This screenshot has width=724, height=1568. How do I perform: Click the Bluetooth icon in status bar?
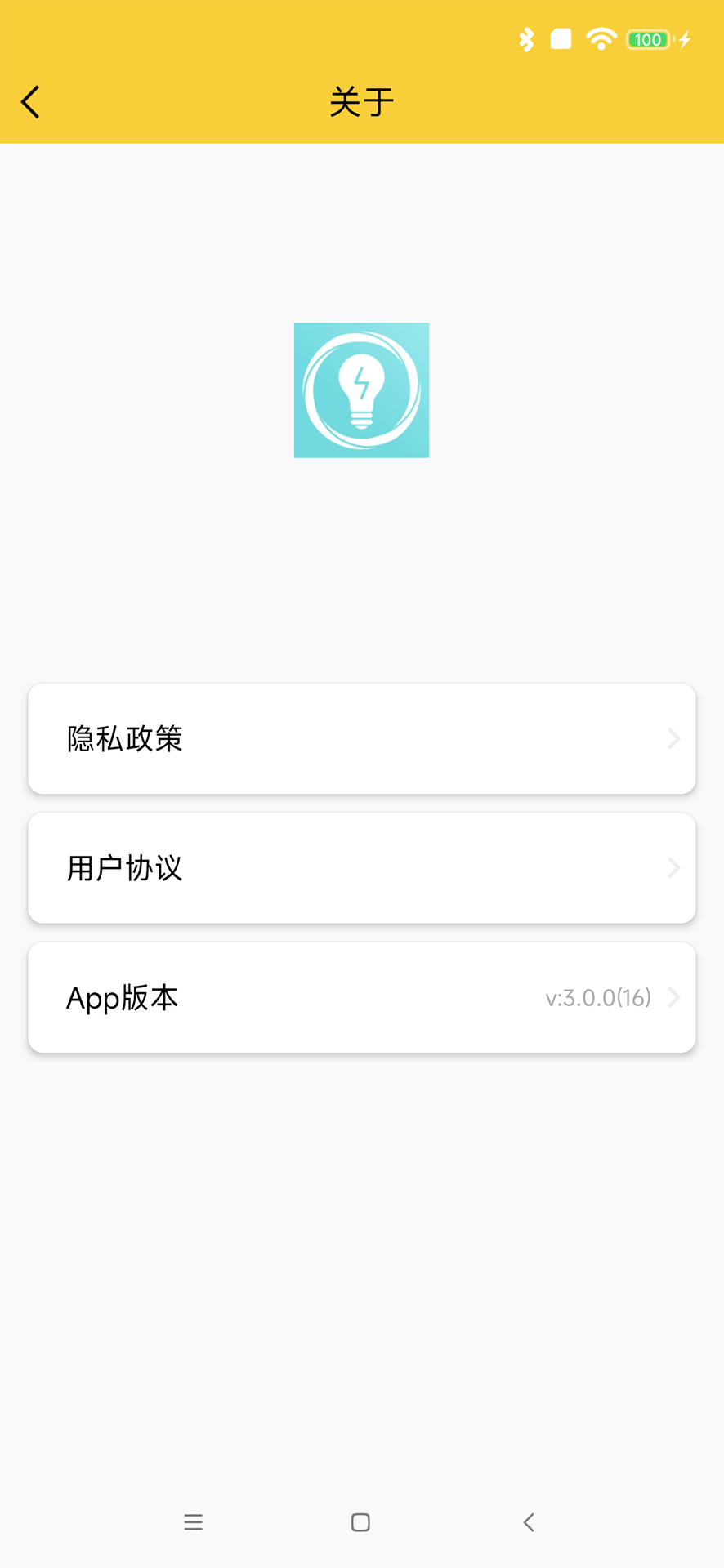tap(525, 38)
